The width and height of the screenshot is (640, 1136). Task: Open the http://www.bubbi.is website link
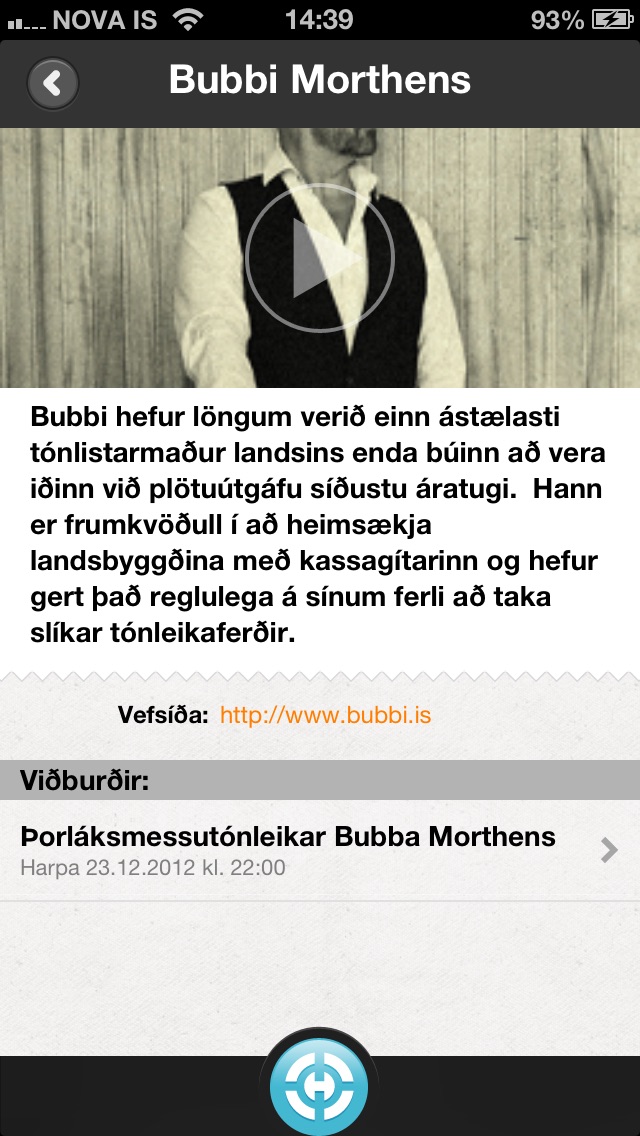click(325, 716)
